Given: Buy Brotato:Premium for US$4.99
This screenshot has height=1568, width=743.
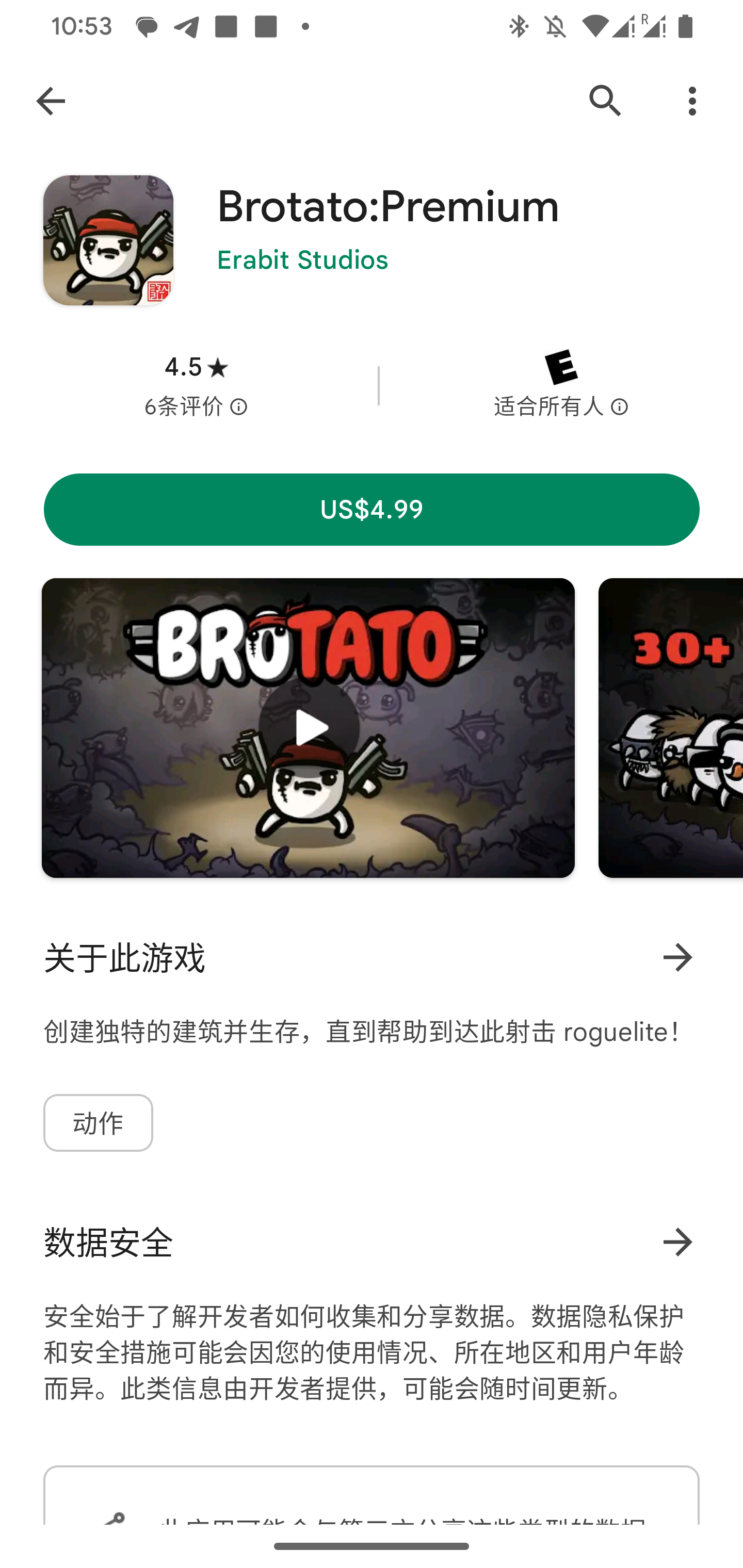Looking at the screenshot, I should [x=372, y=510].
